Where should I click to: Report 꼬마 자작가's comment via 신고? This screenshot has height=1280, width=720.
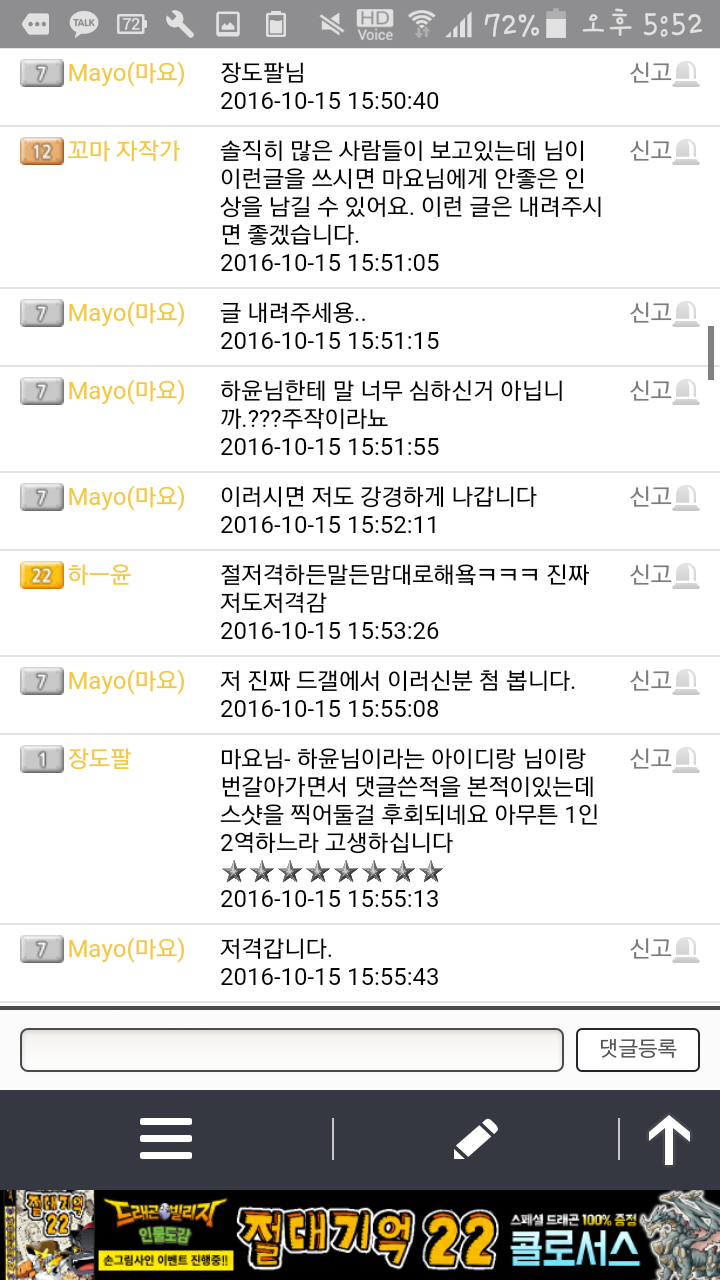click(x=664, y=151)
